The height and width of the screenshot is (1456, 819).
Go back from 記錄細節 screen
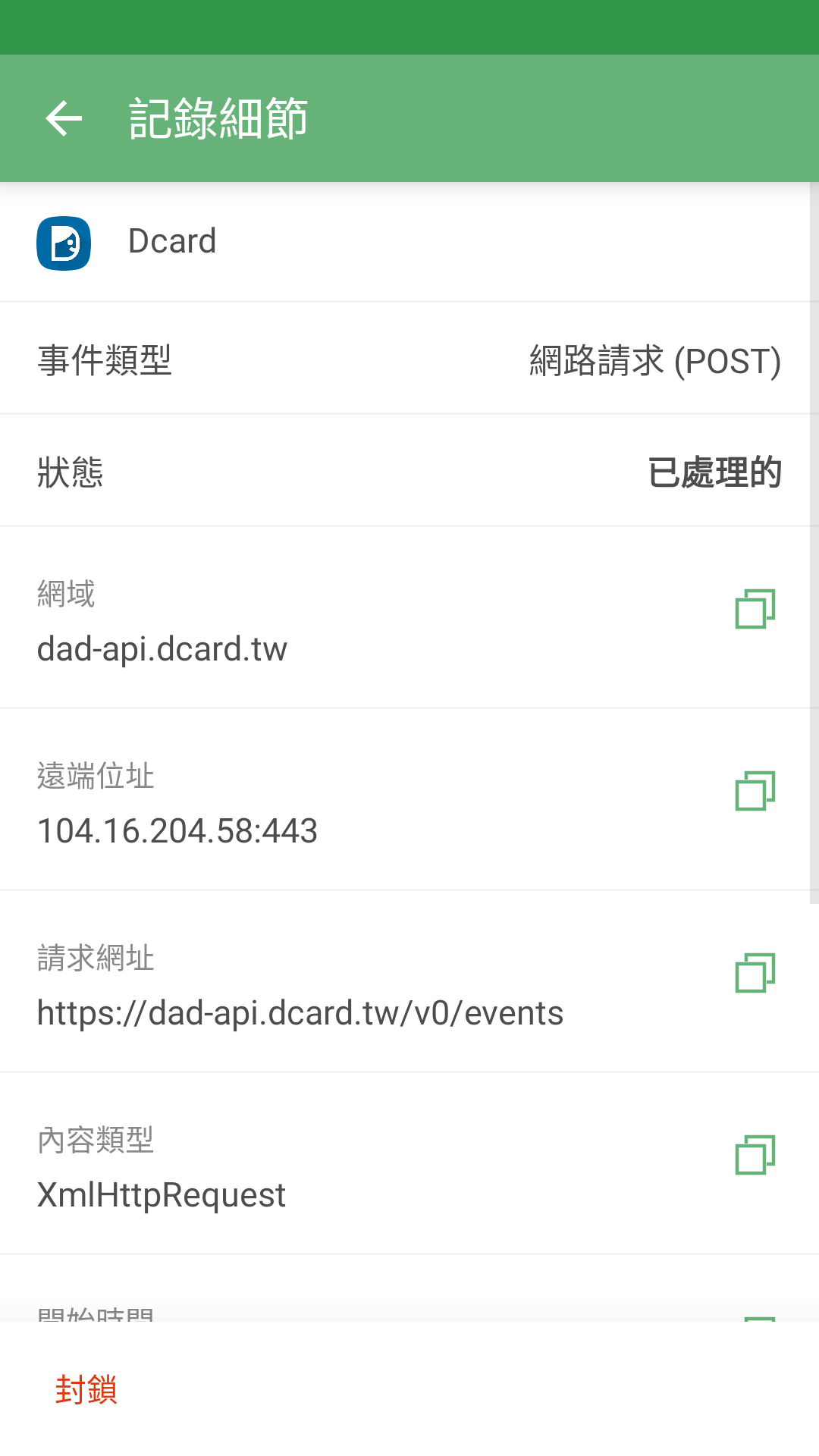click(x=64, y=118)
